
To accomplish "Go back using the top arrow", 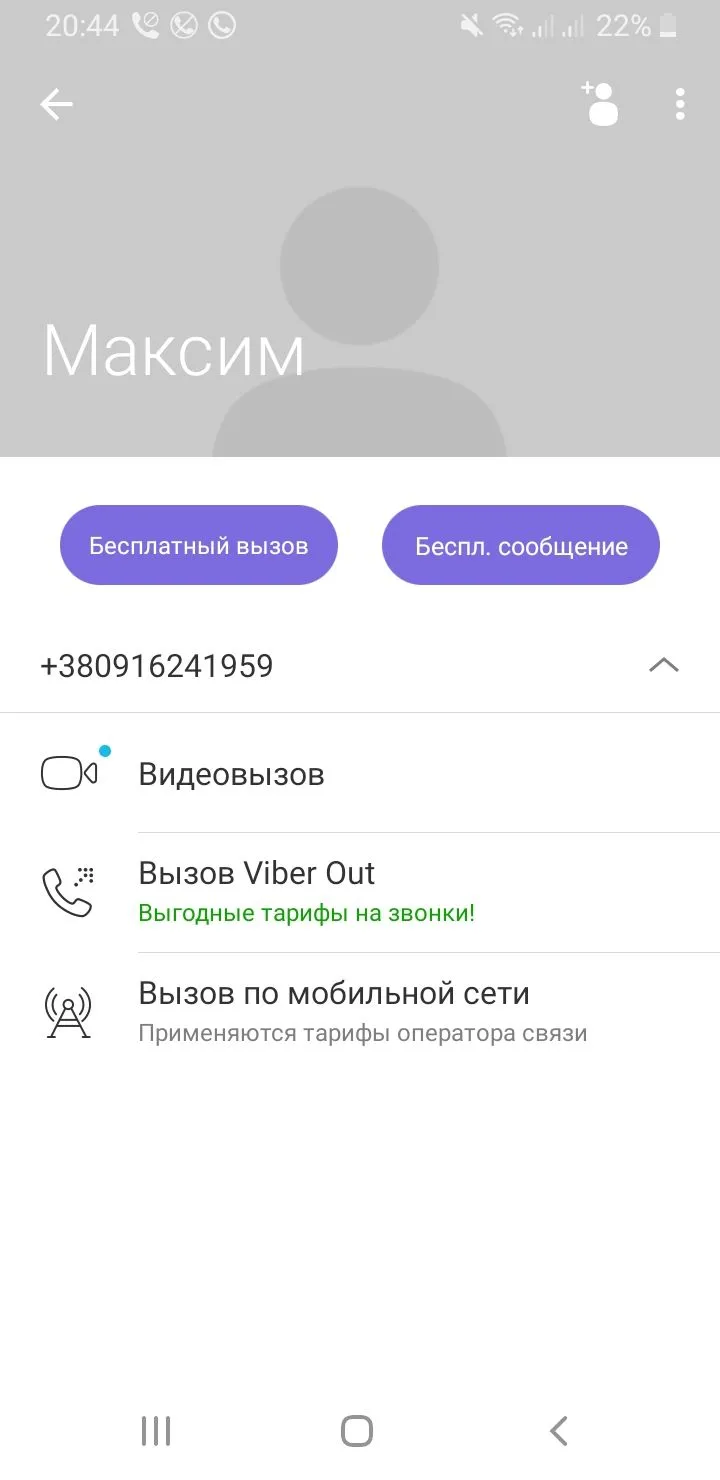I will pyautogui.click(x=57, y=104).
